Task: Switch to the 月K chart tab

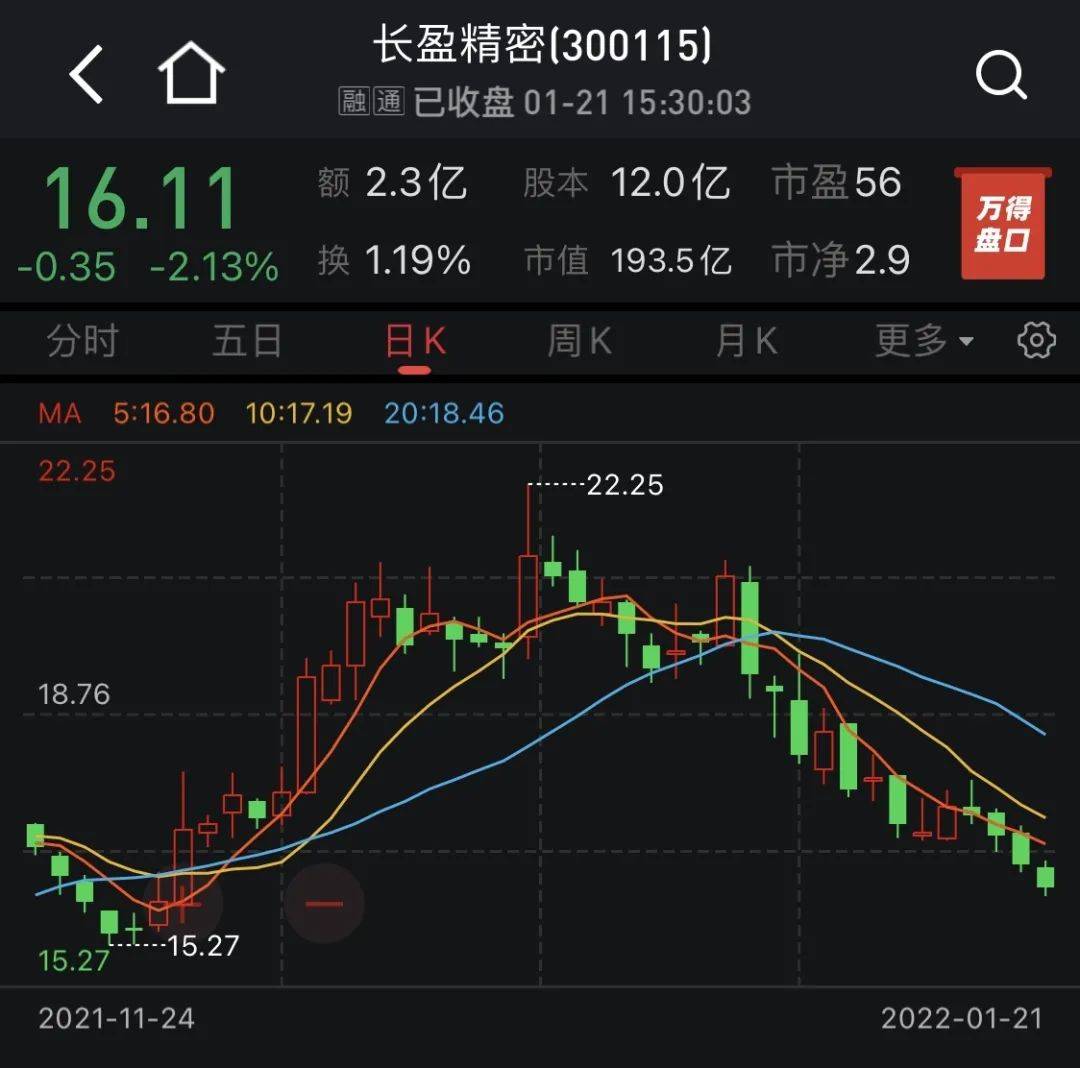Action: [746, 342]
